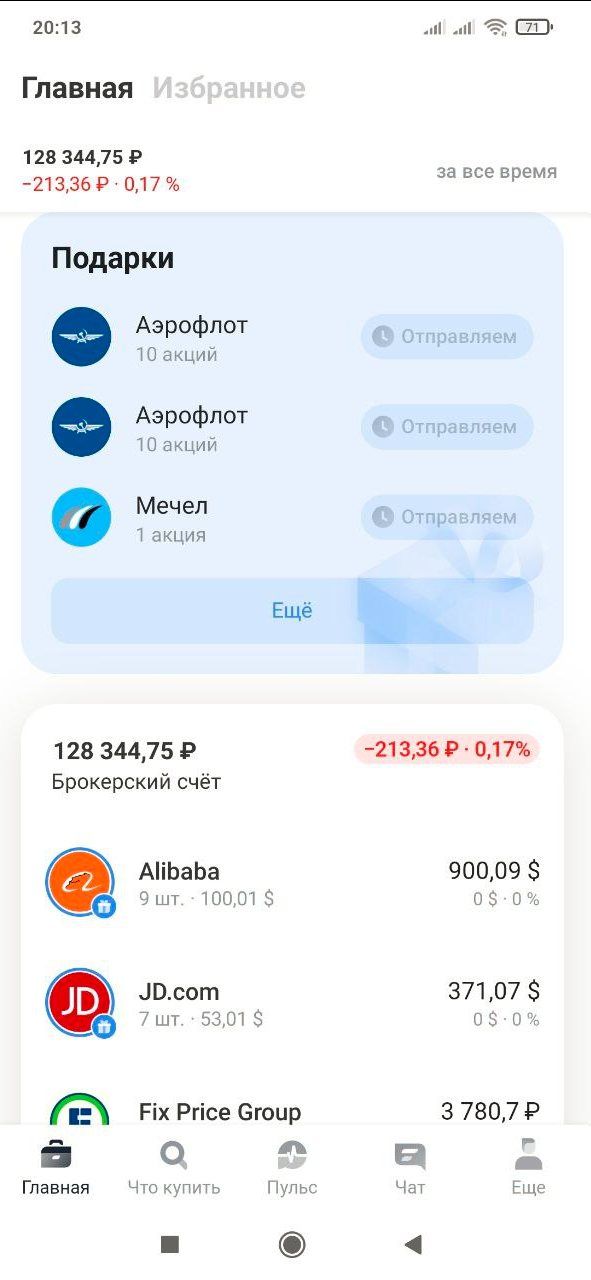This screenshot has width=591, height=1280.
Task: Open the Еще tab
Action: (528, 1168)
